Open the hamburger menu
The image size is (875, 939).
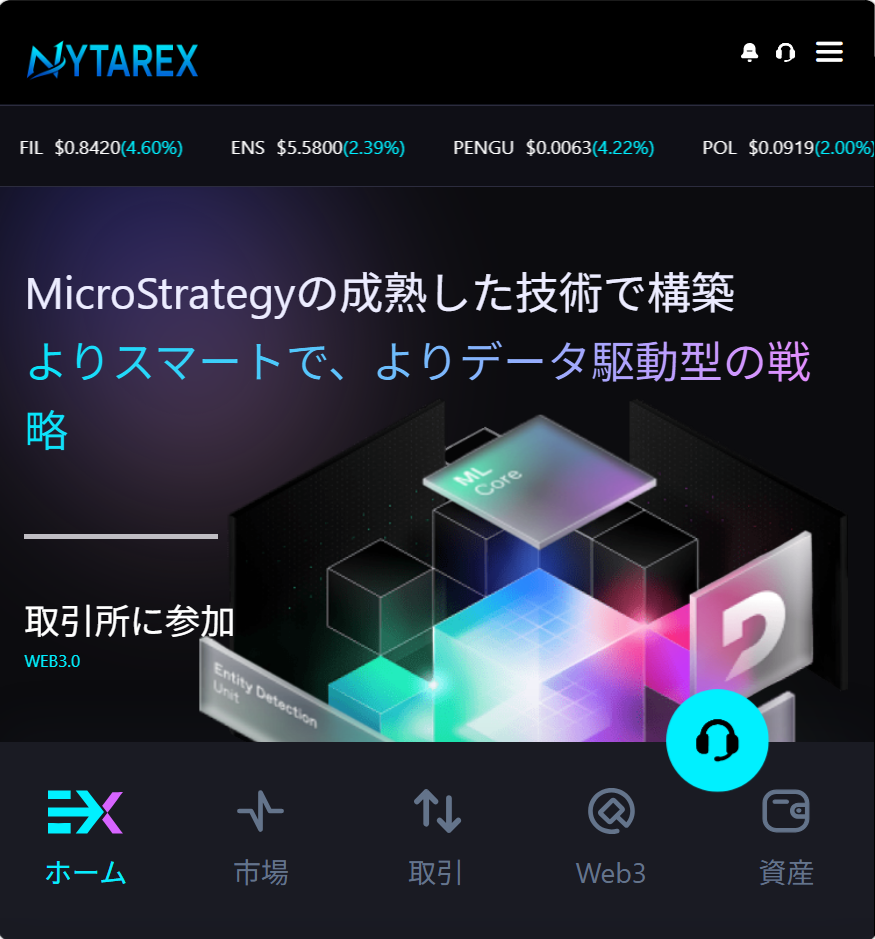pyautogui.click(x=829, y=52)
